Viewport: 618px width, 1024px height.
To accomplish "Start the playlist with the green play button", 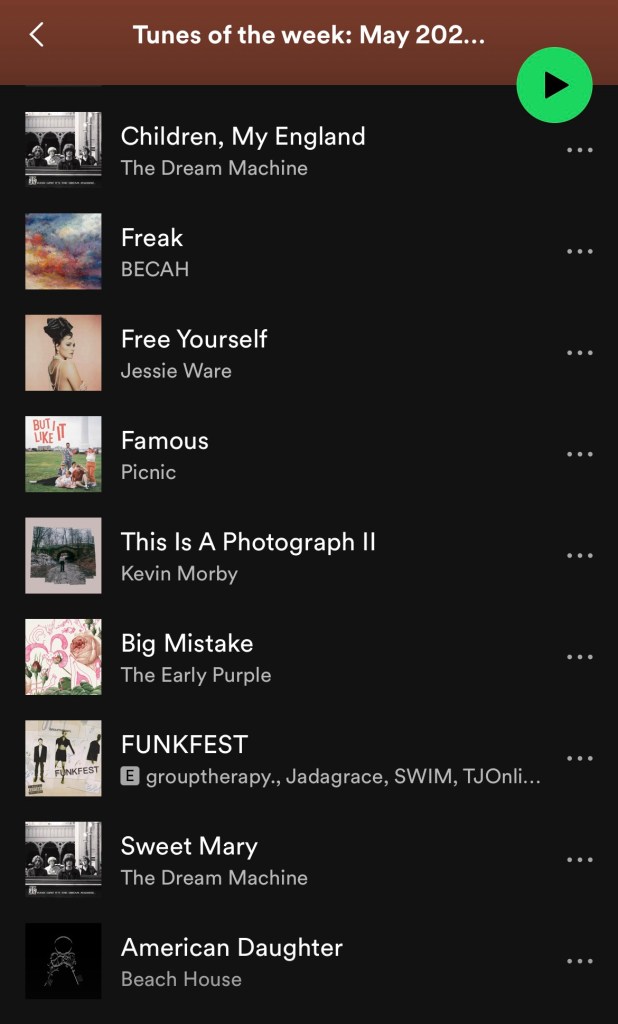I will pos(554,85).
